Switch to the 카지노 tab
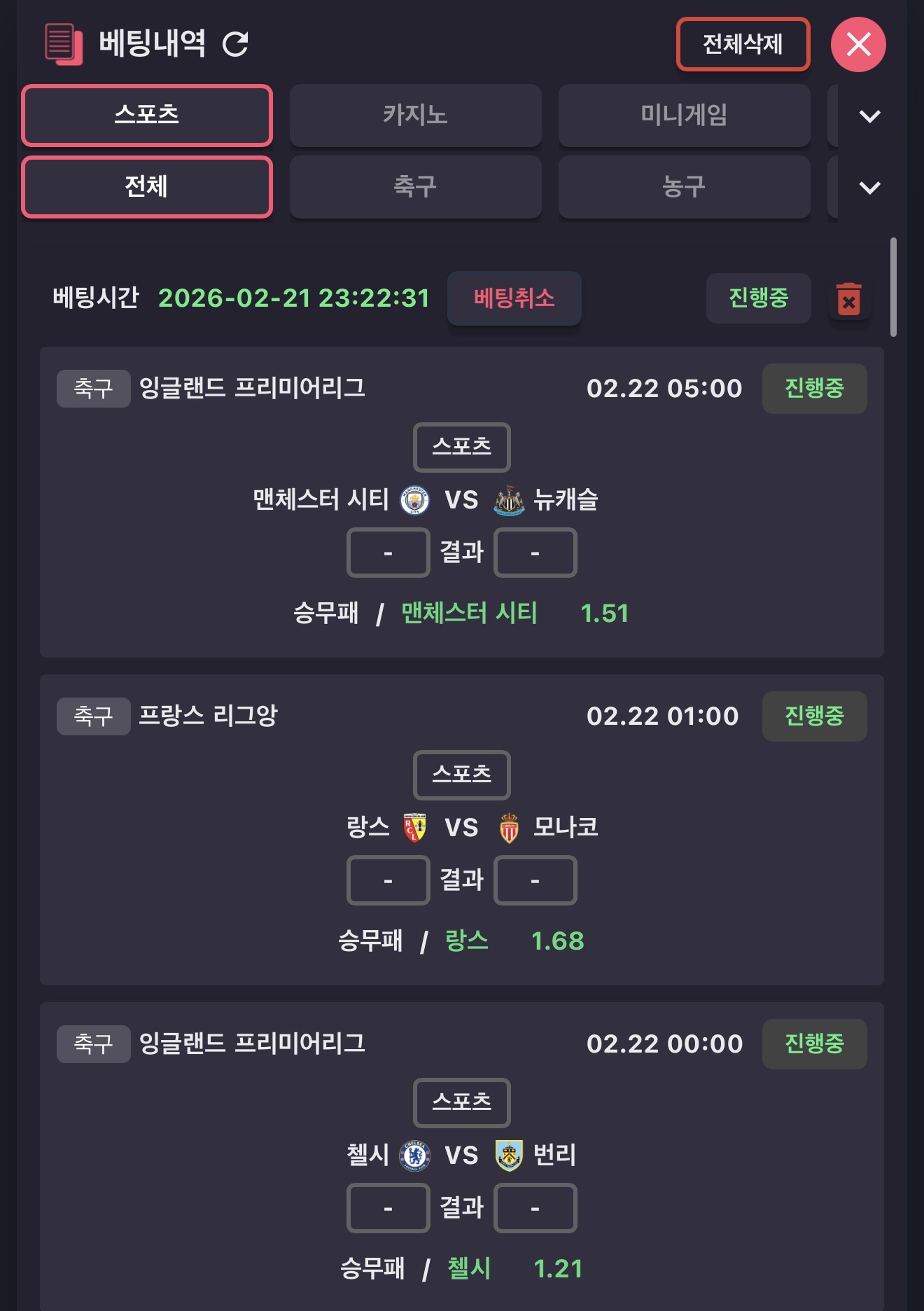 [415, 115]
